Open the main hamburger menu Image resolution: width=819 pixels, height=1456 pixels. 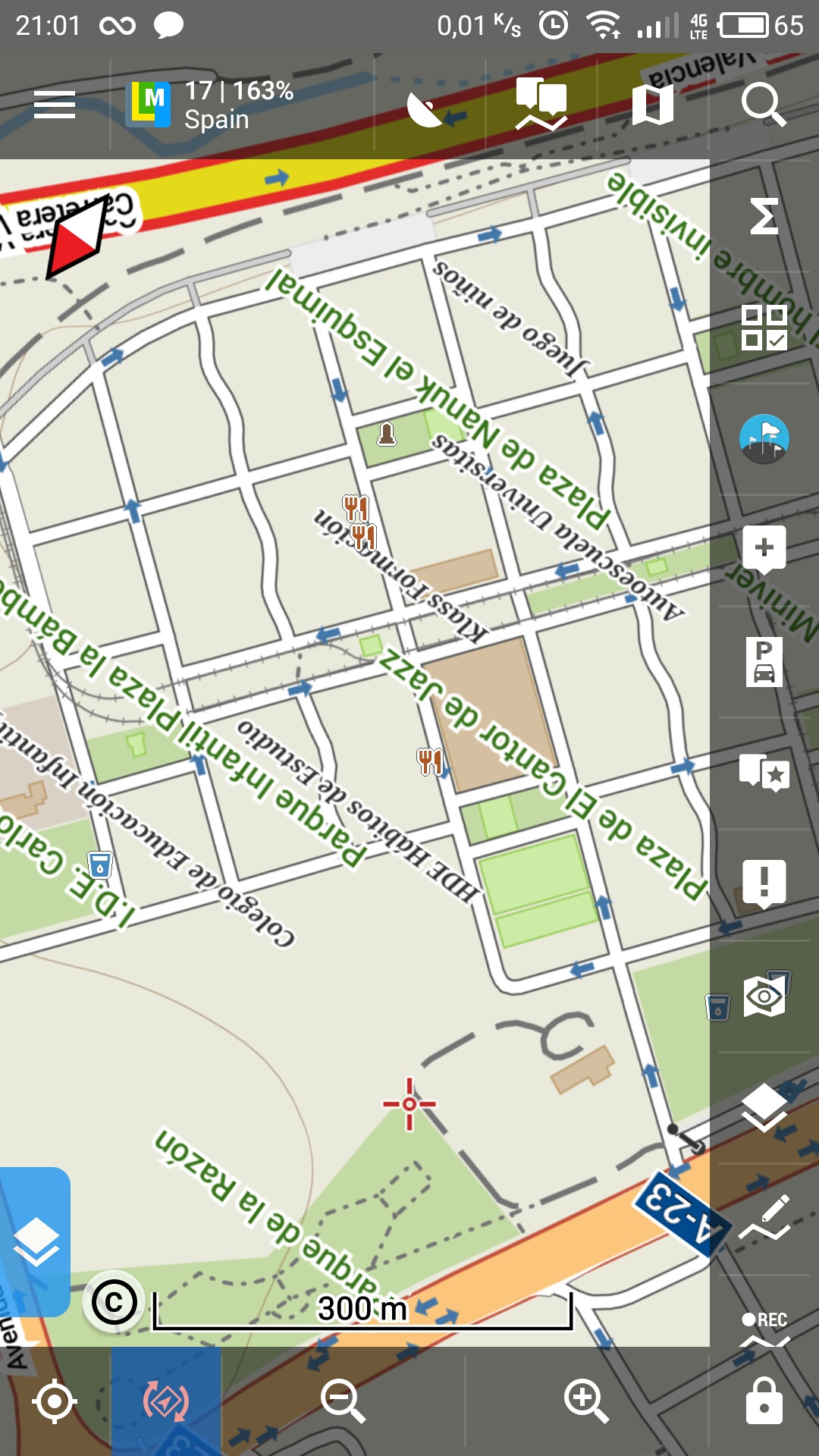55,105
